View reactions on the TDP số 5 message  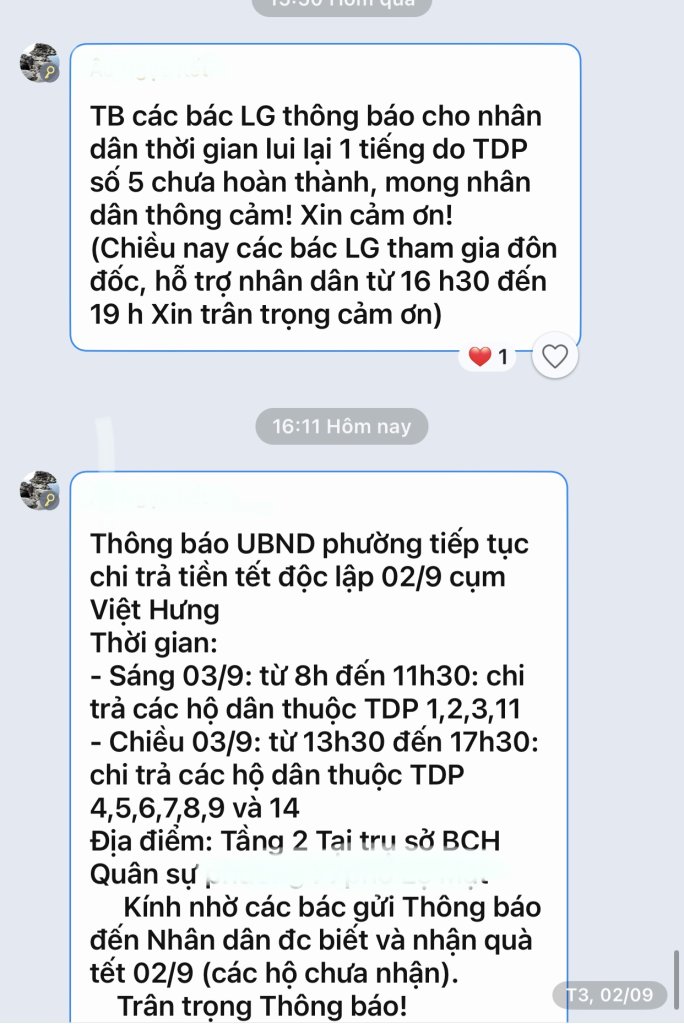(x=489, y=356)
